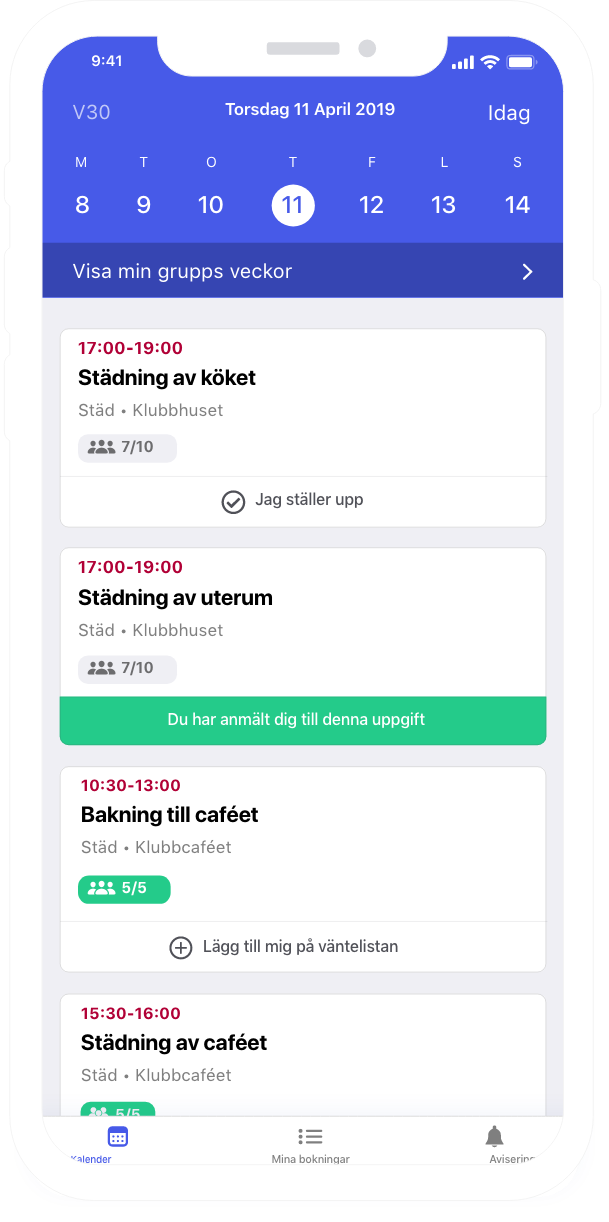The width and height of the screenshot is (609, 1222).
Task: Switch to the Kalender tab
Action: [117, 1143]
